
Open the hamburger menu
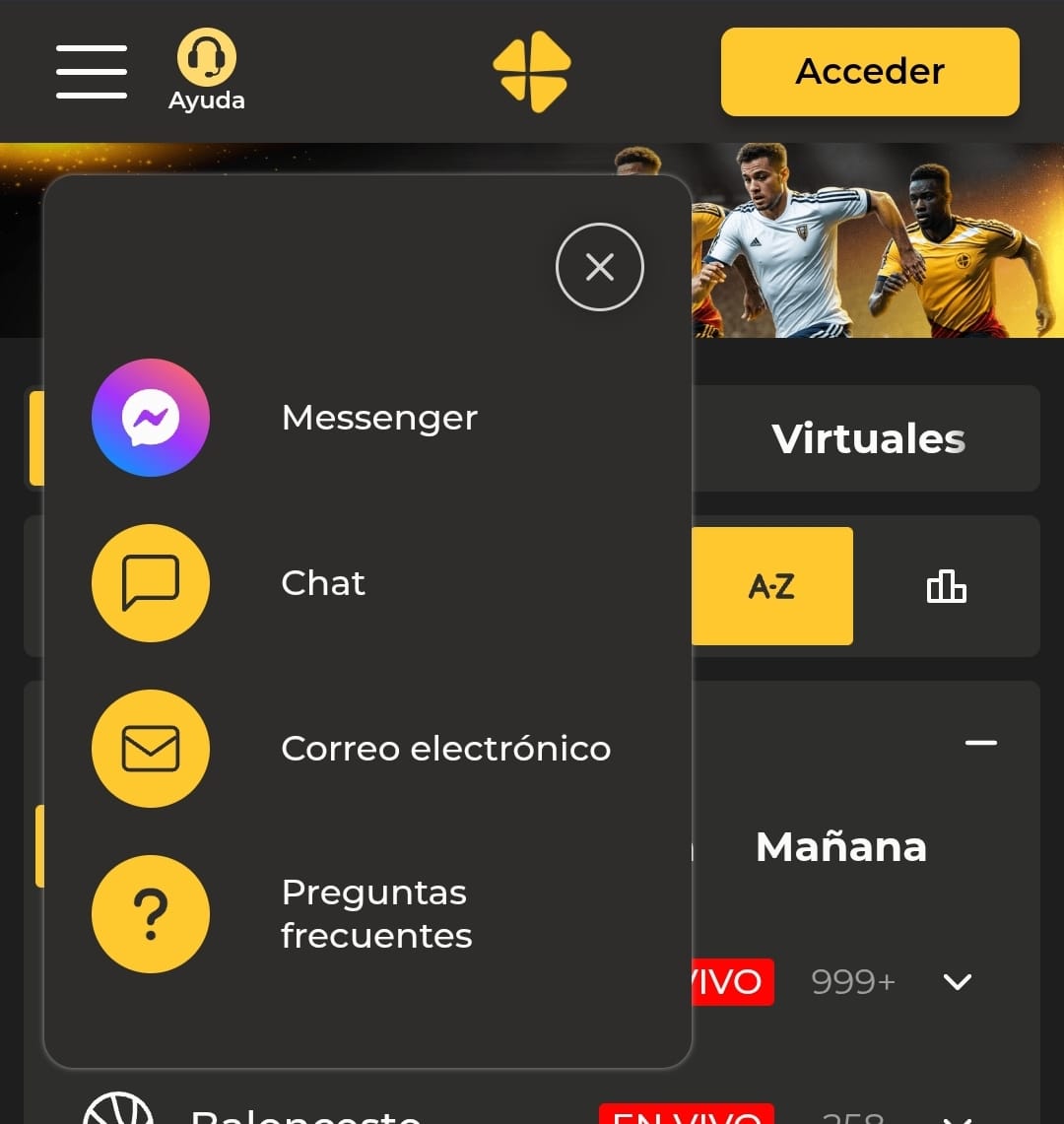coord(92,72)
